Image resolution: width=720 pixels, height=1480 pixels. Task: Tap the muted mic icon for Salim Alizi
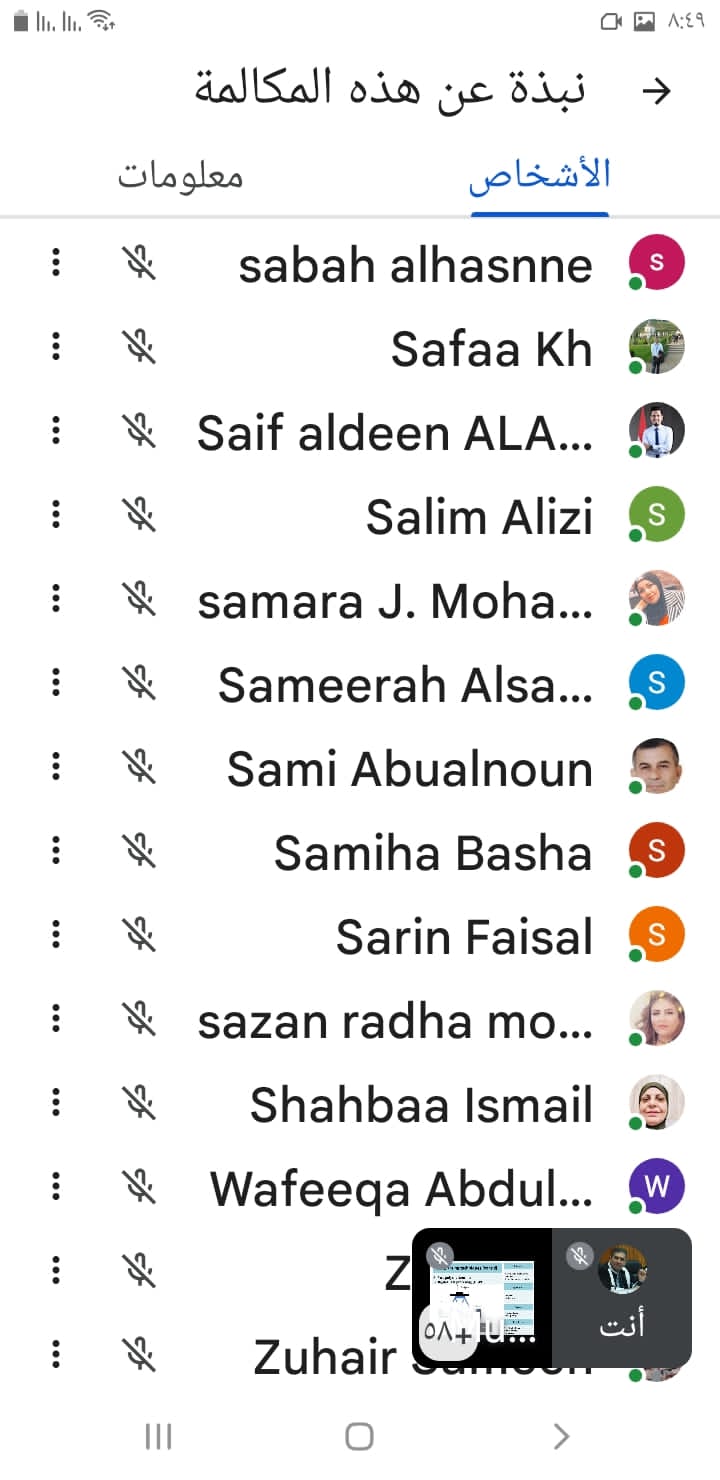coord(140,516)
